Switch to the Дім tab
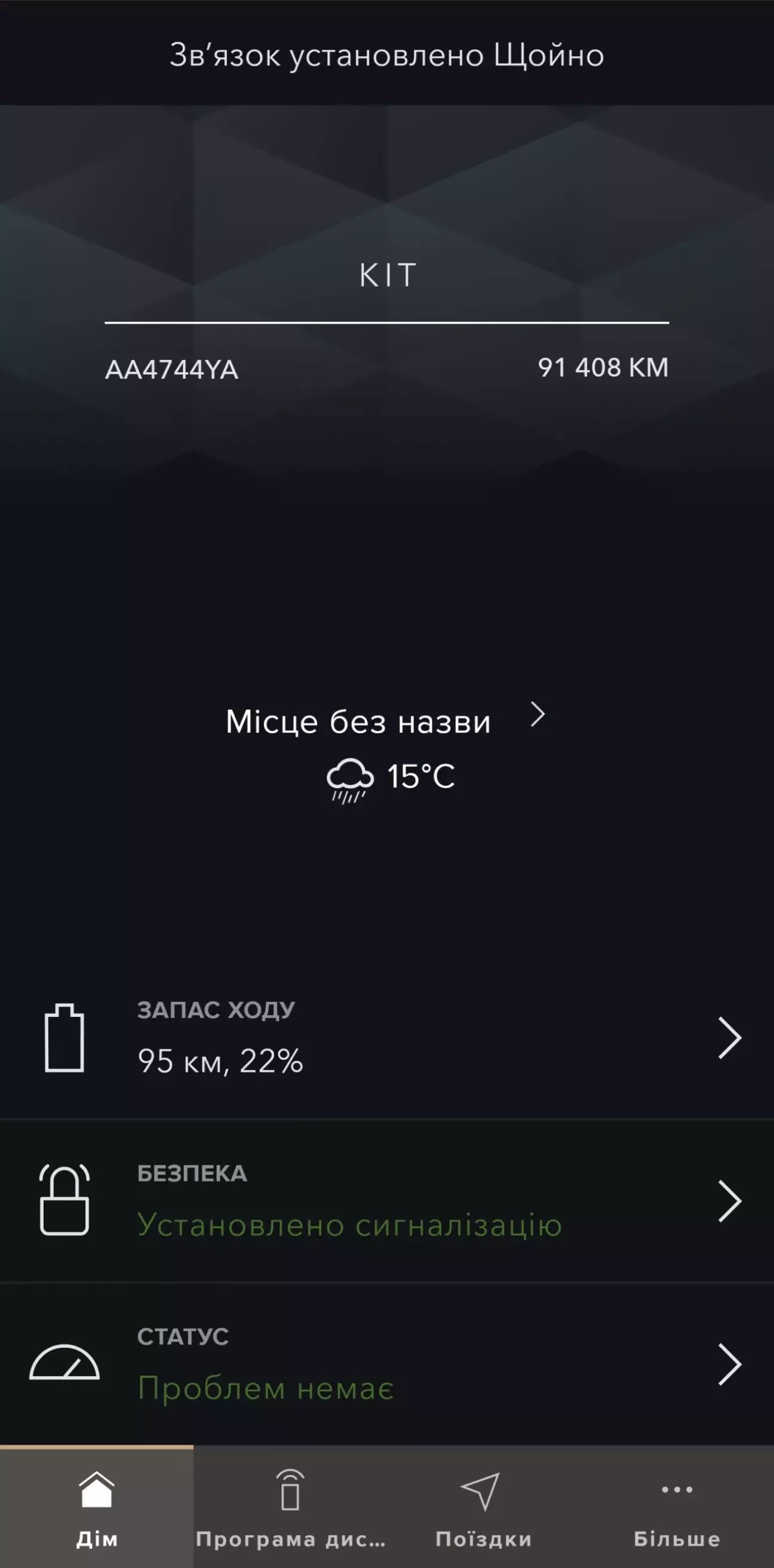This screenshot has height=1568, width=774. (x=97, y=1506)
